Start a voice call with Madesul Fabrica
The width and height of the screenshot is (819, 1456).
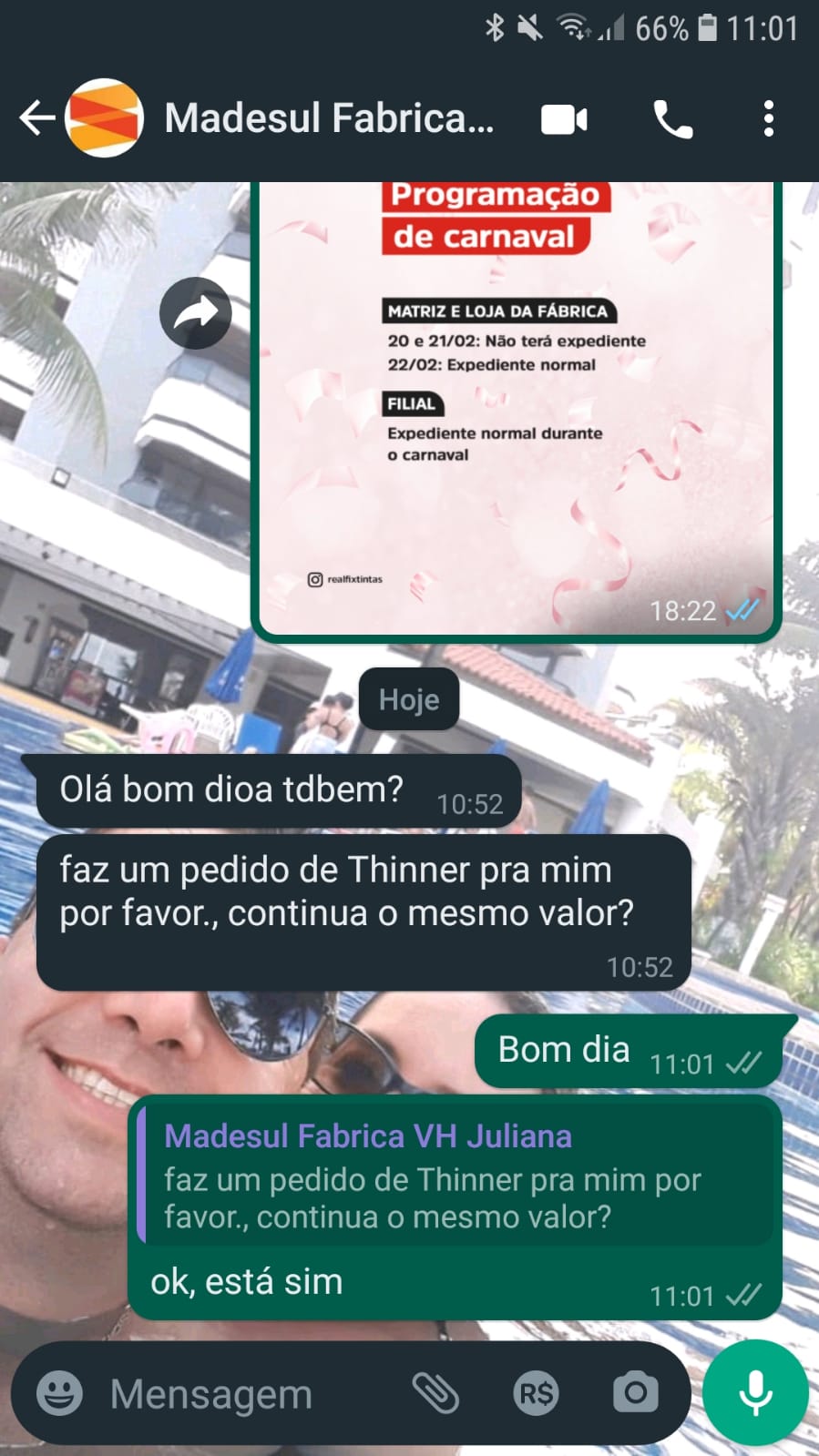click(x=673, y=119)
